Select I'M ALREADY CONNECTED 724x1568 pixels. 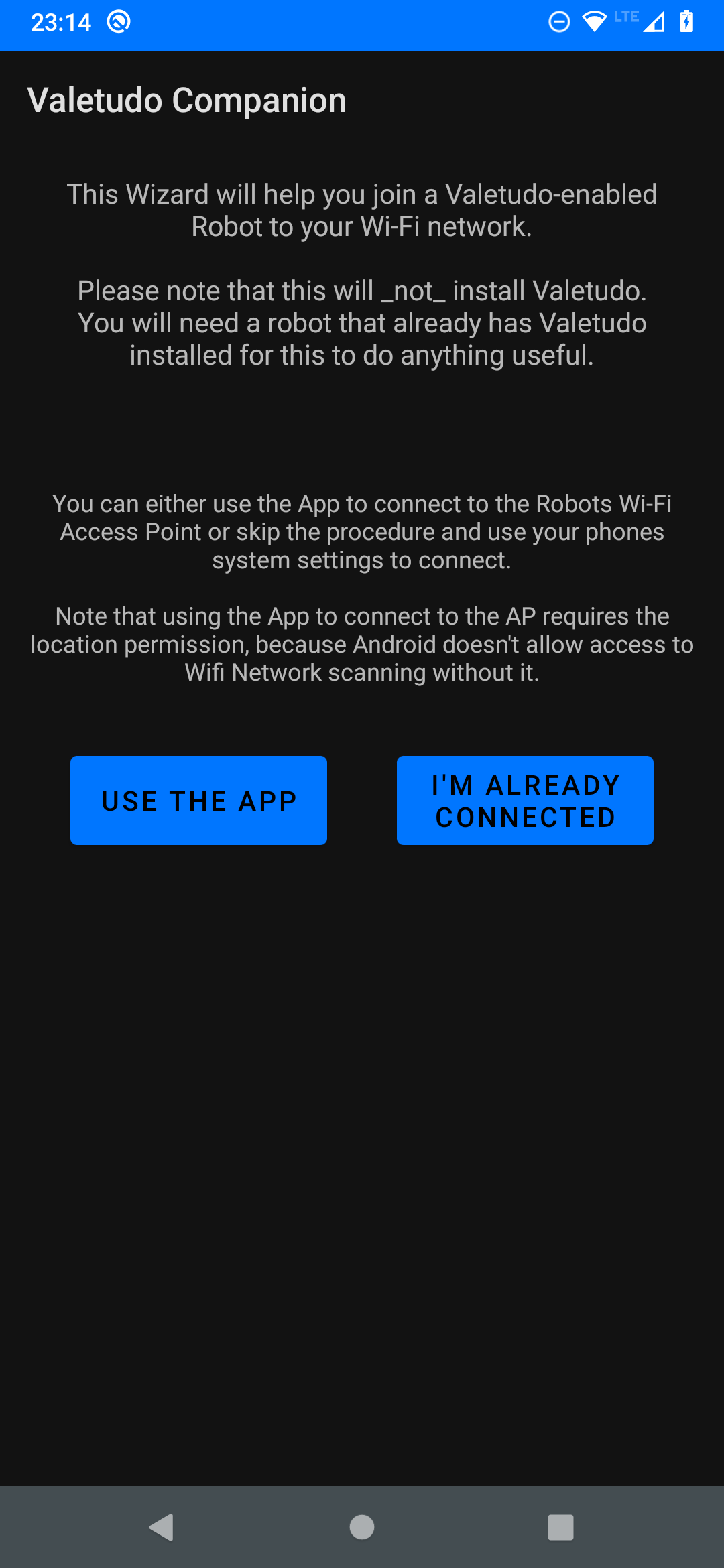click(525, 800)
